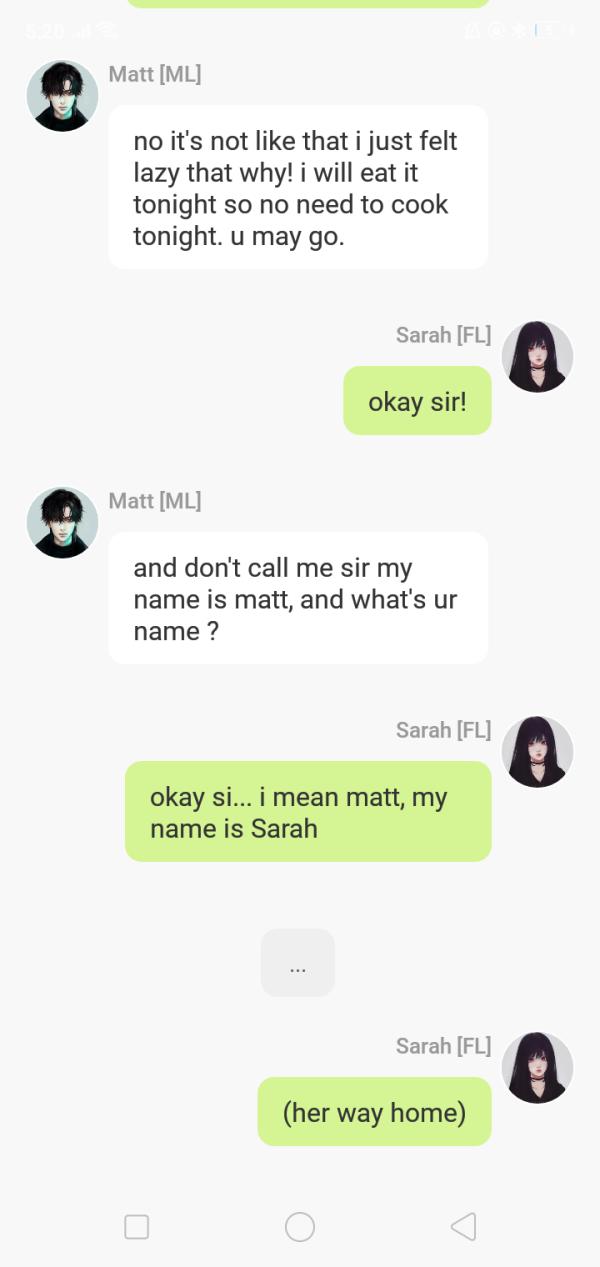Open recent apps with the square button
600x1267 pixels.
coord(137,1227)
